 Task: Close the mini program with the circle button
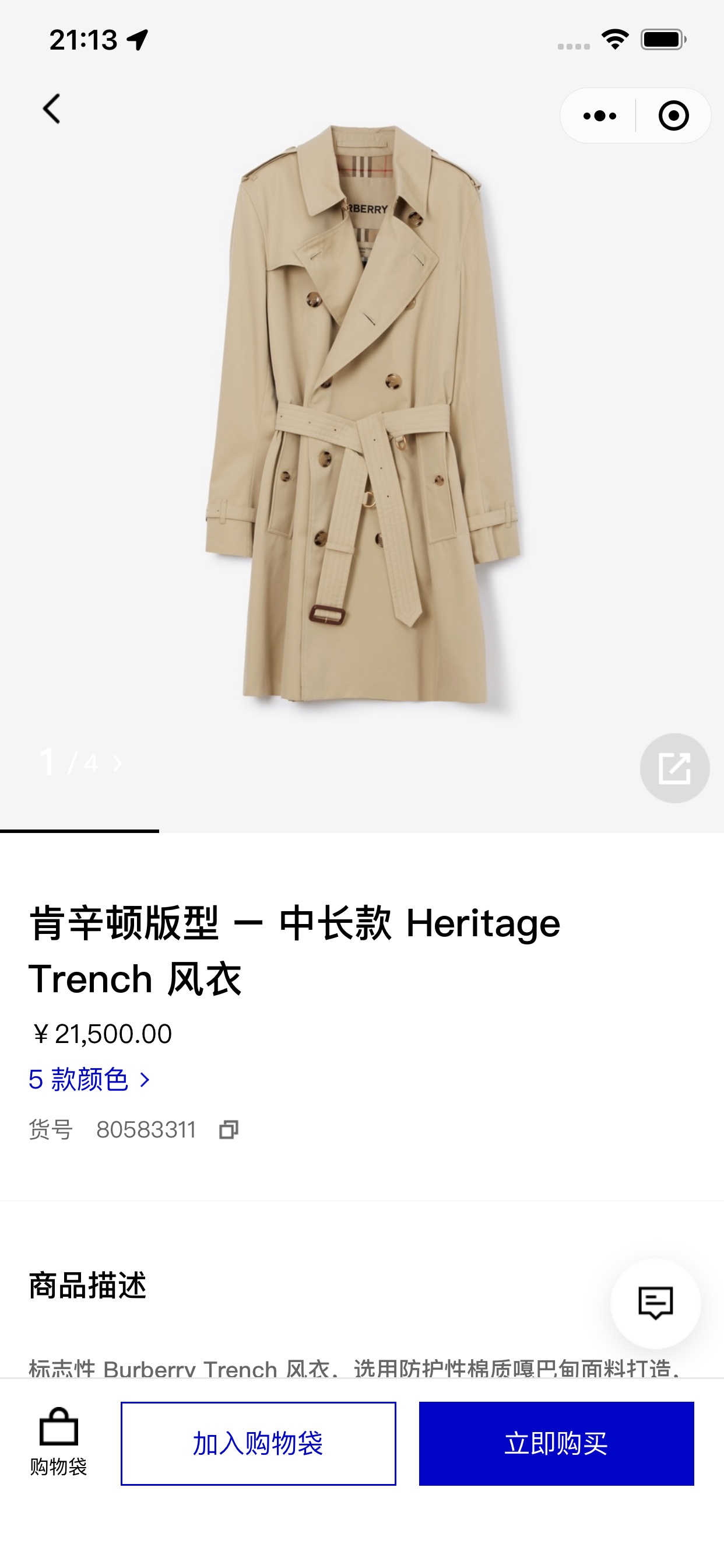point(673,116)
